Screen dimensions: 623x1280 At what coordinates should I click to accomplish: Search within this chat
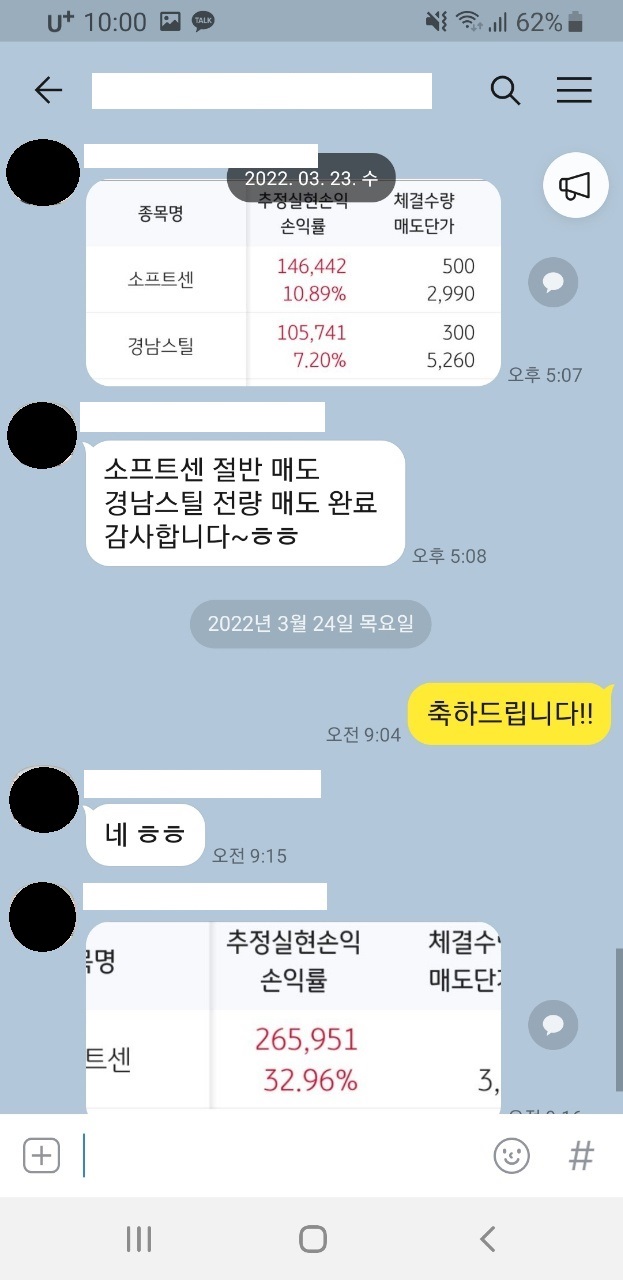[x=505, y=91]
